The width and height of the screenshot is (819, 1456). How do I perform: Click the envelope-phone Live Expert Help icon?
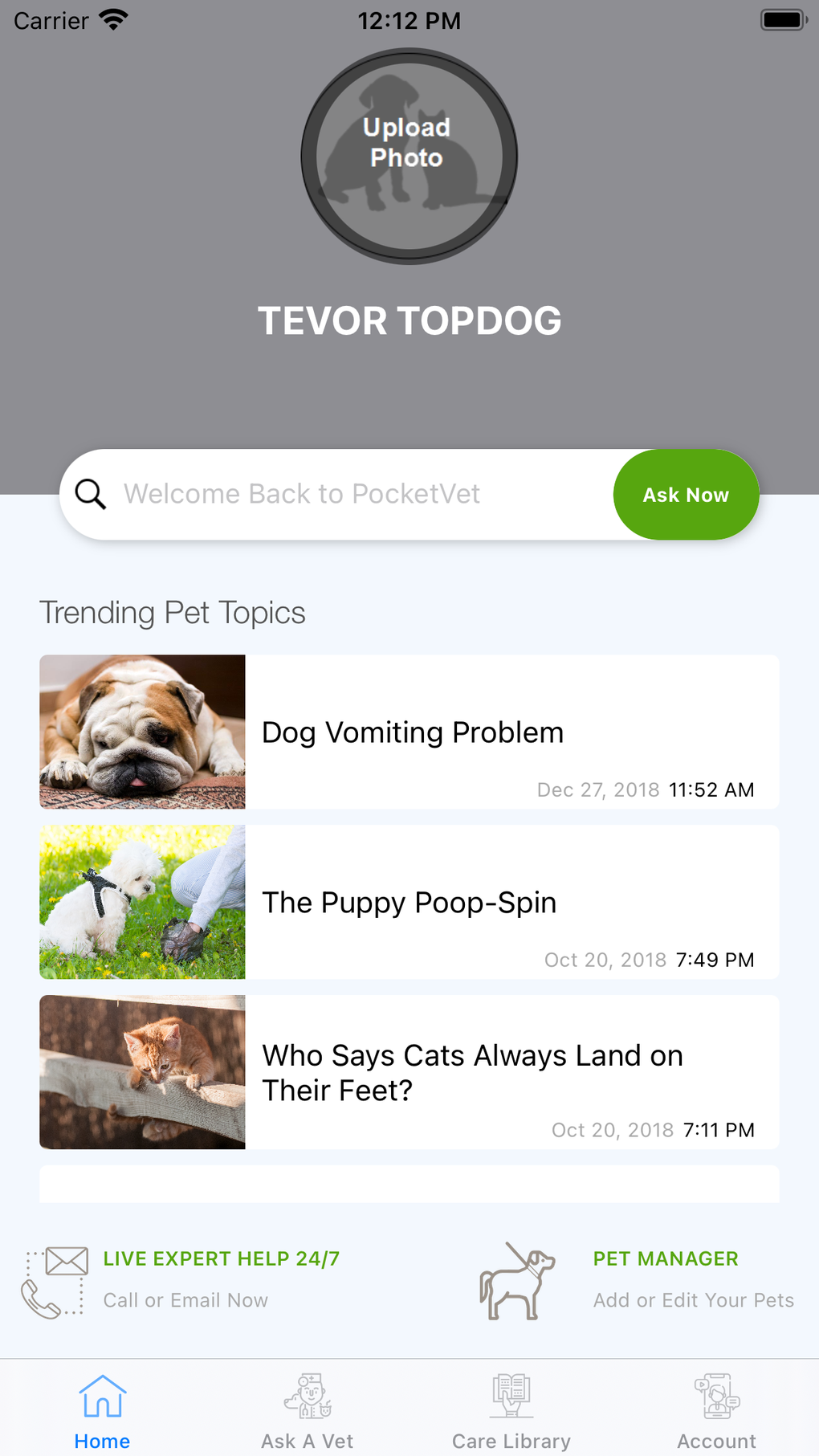(x=55, y=1281)
